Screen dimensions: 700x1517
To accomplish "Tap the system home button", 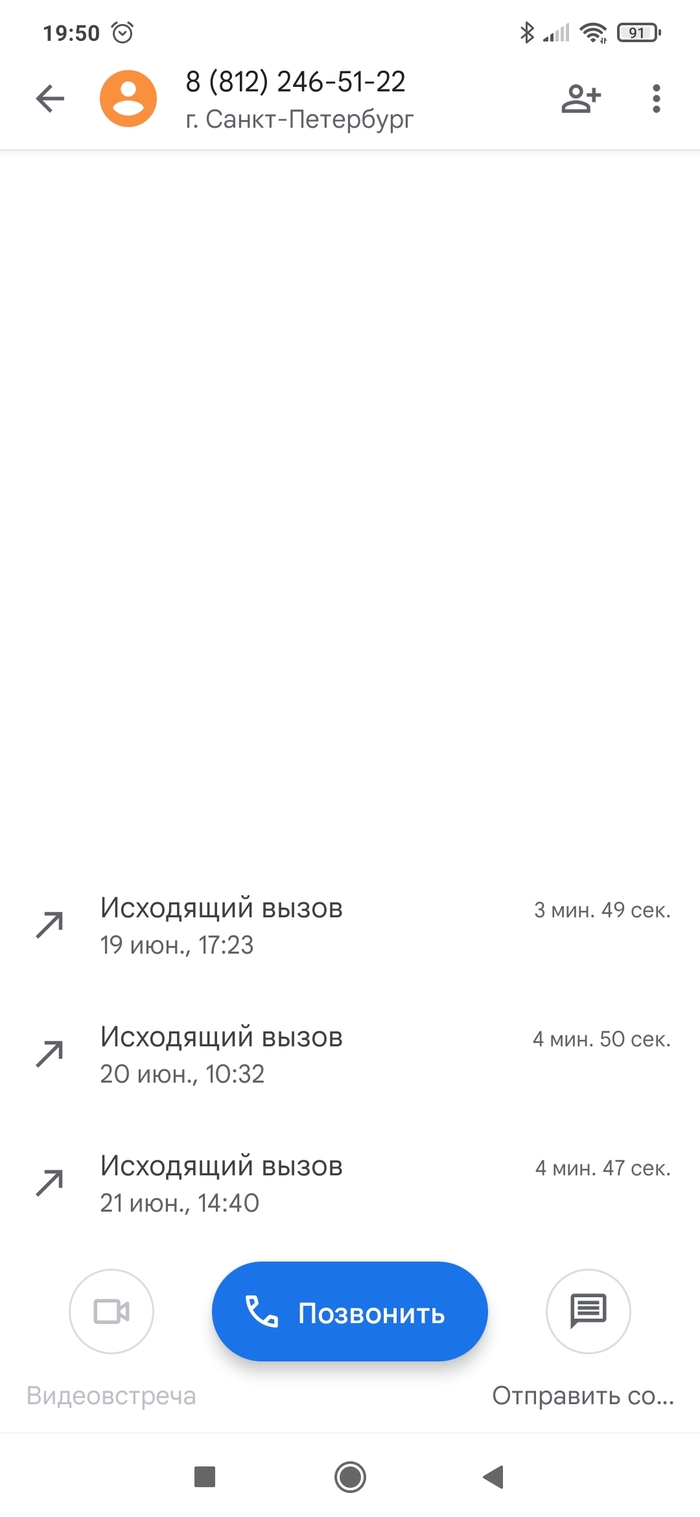I will [350, 1476].
